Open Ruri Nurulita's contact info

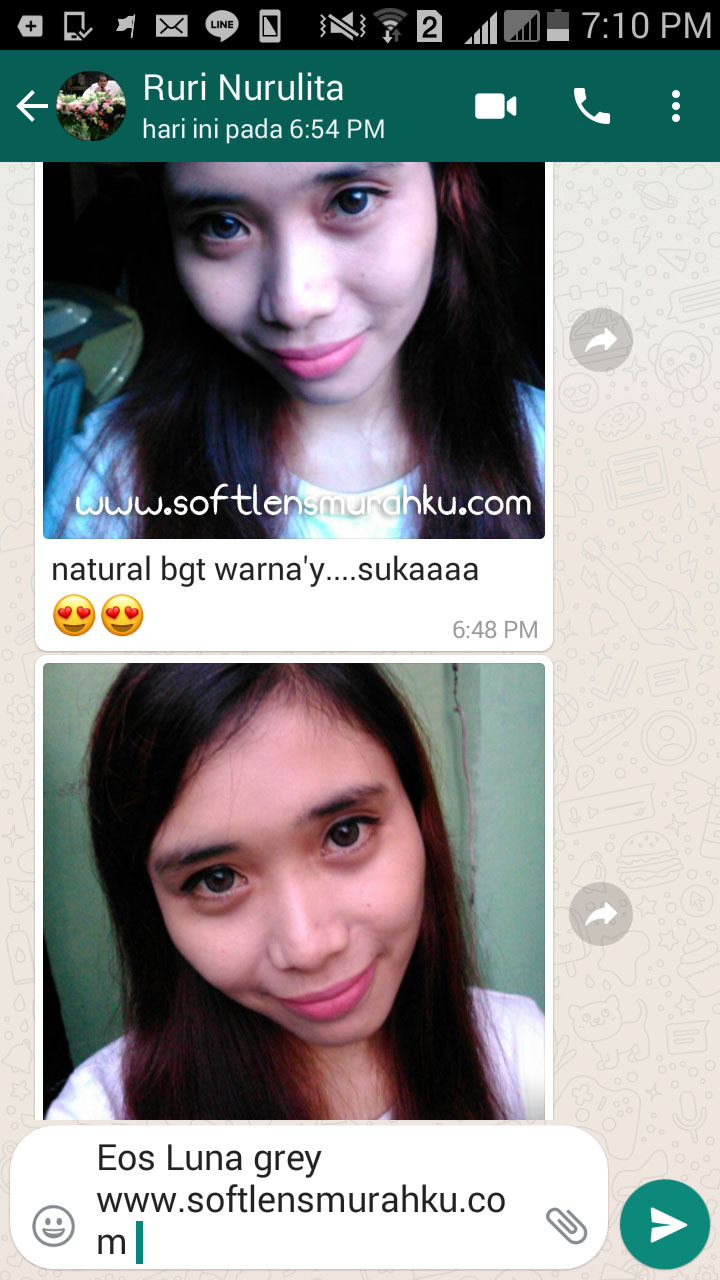point(264,106)
